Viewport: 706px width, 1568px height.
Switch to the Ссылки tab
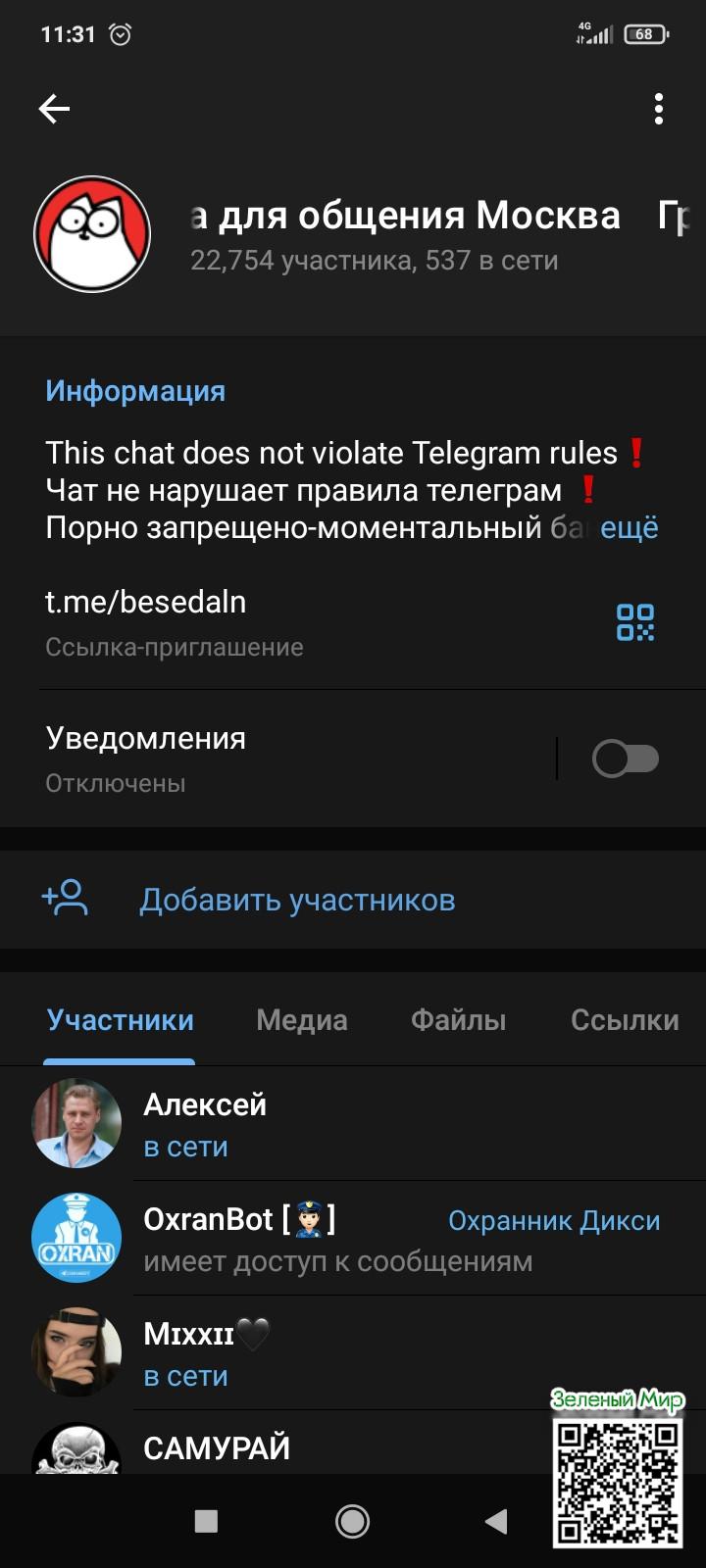click(x=624, y=1020)
